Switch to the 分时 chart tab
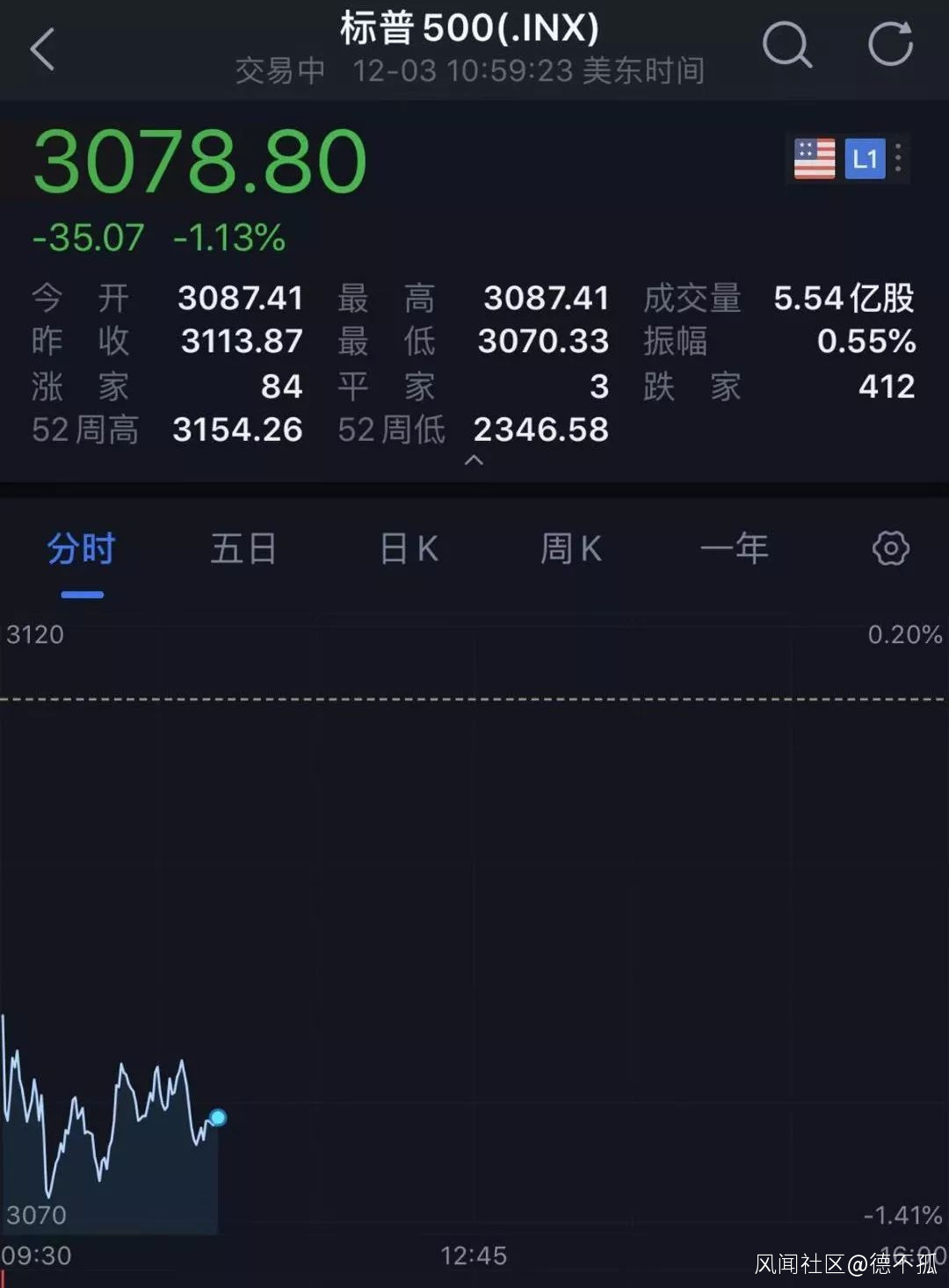949x1288 pixels. click(82, 550)
